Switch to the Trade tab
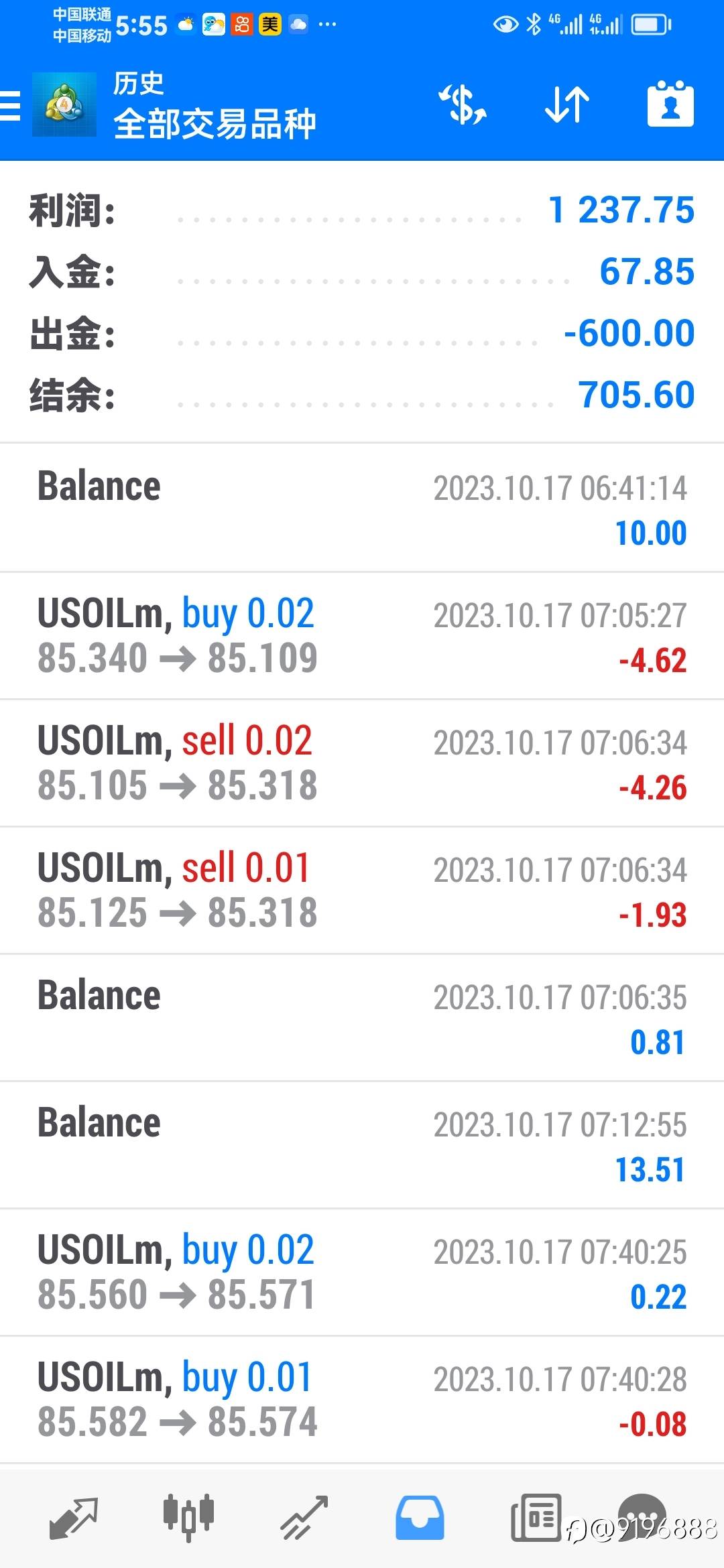Image resolution: width=724 pixels, height=1568 pixels. (304, 1517)
